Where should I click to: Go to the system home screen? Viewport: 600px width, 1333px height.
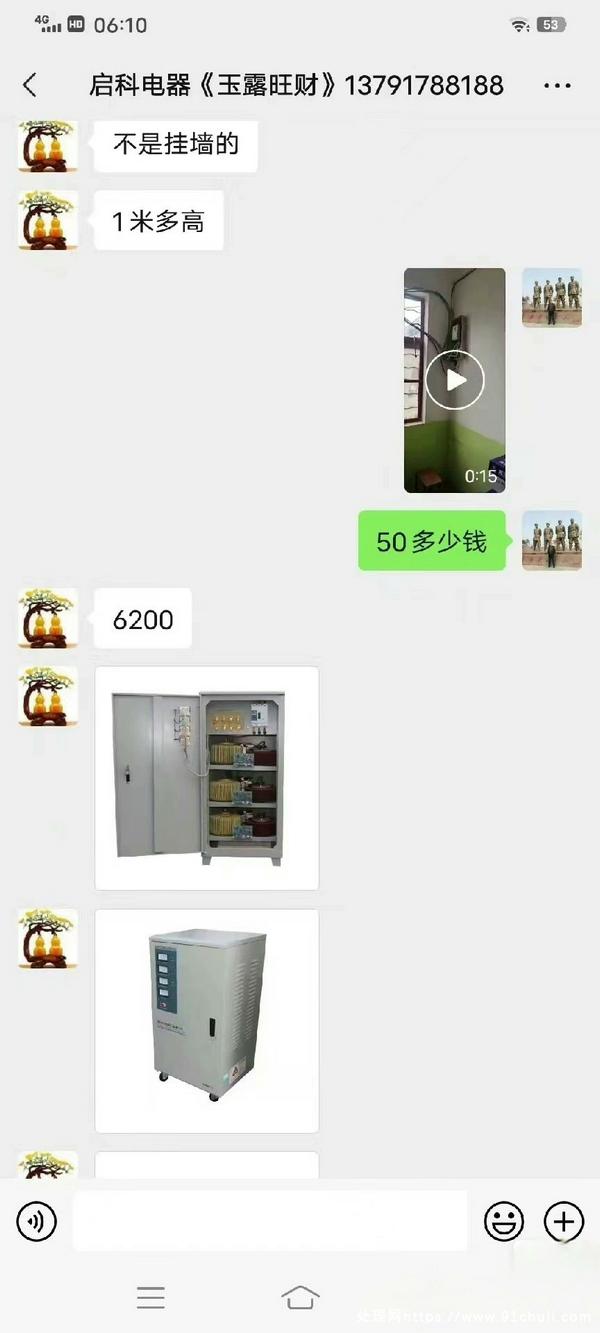[300, 1297]
